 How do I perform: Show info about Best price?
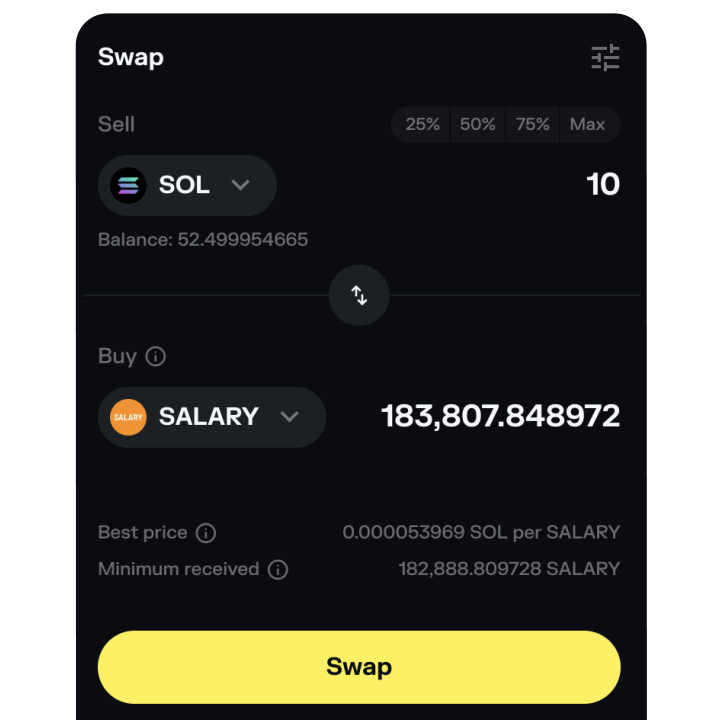click(x=206, y=533)
